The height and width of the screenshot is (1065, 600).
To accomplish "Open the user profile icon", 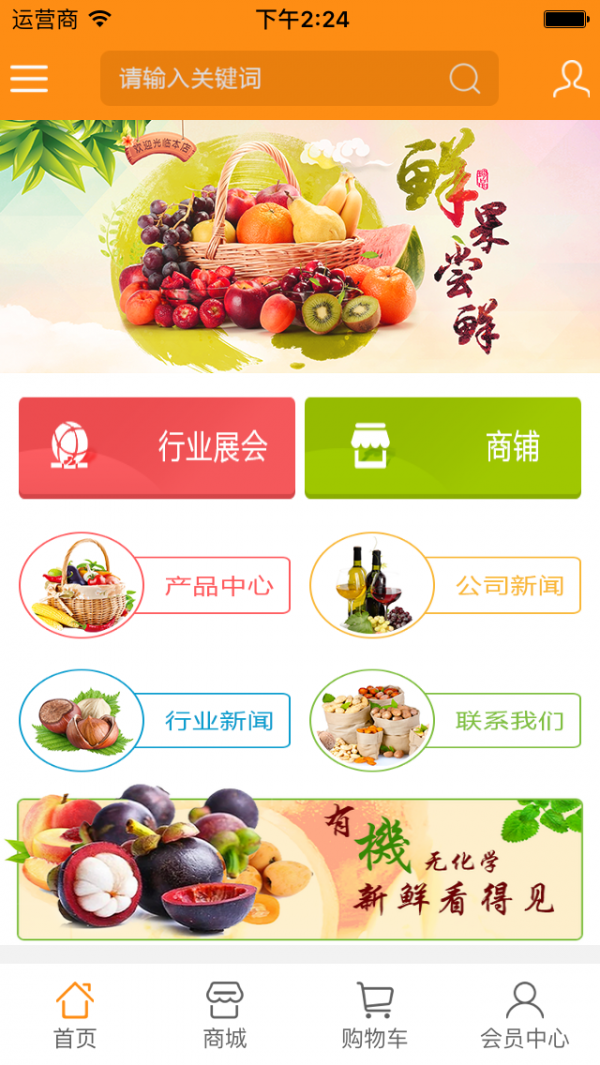I will (570, 78).
